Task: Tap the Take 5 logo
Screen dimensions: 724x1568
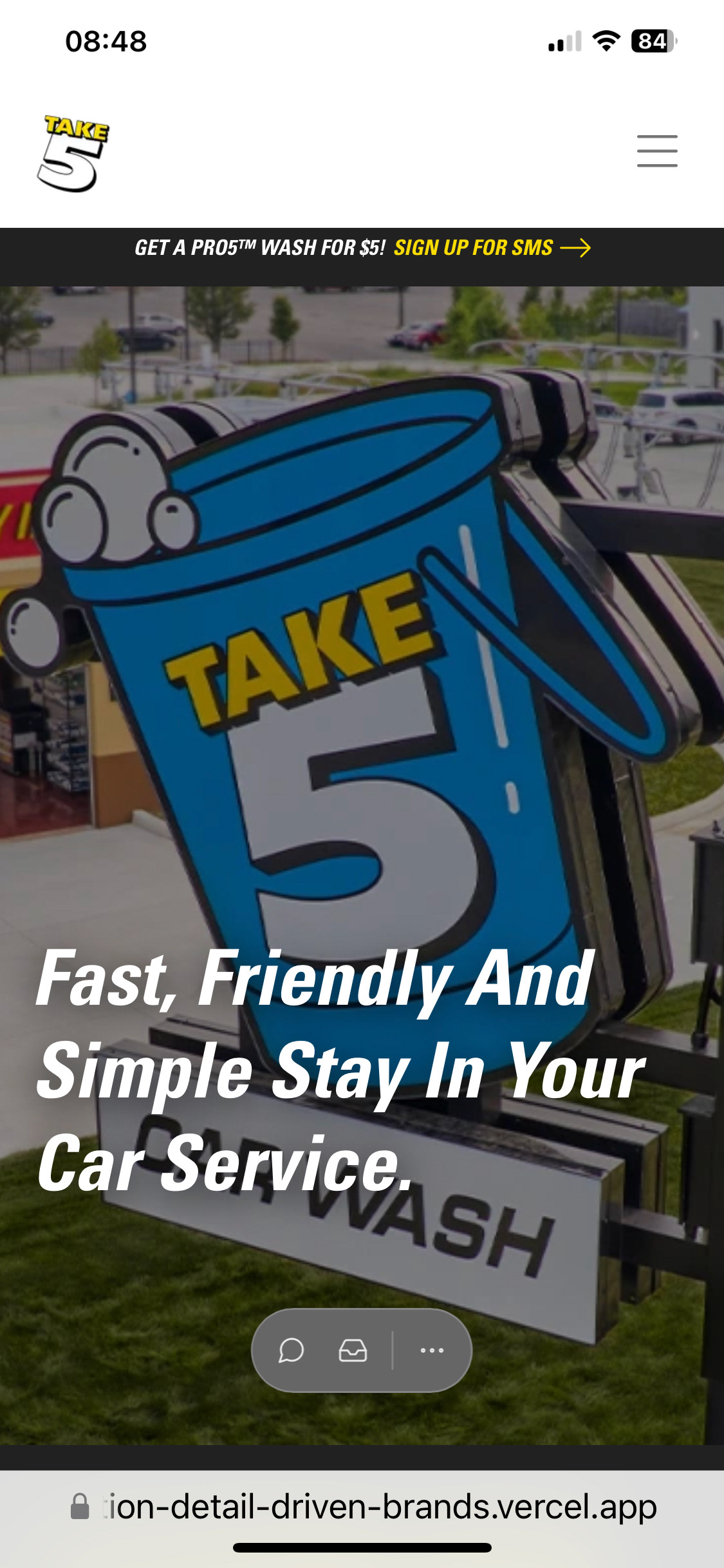Action: (73, 153)
